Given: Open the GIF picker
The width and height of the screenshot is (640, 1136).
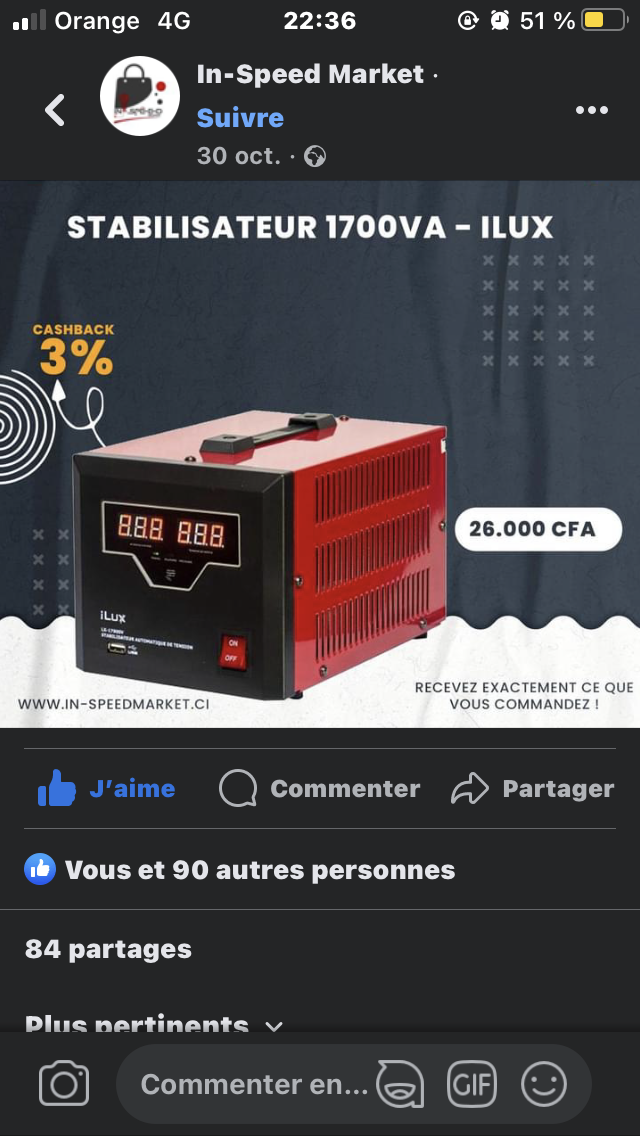Looking at the screenshot, I should 472,1084.
